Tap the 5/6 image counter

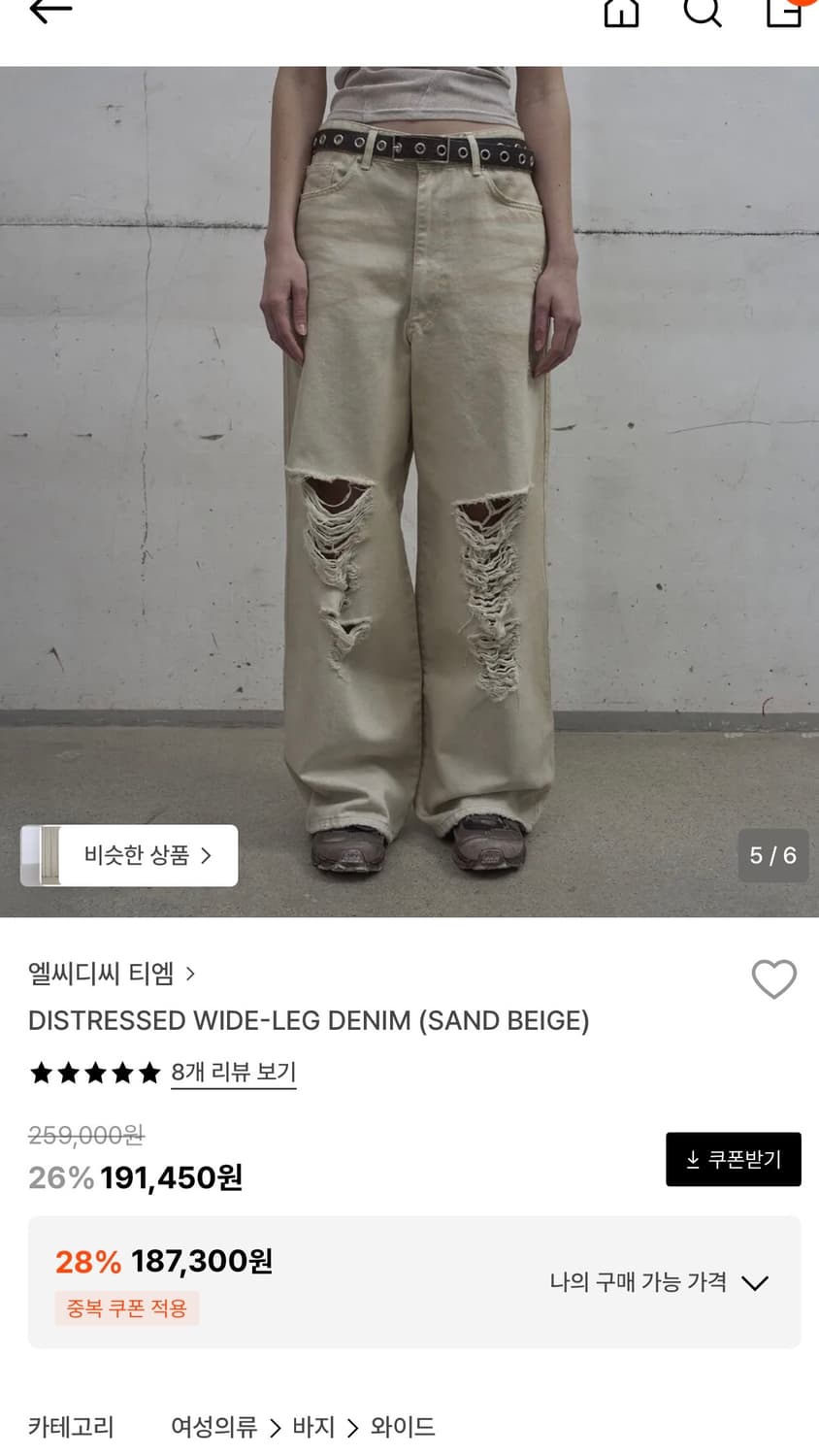click(772, 855)
